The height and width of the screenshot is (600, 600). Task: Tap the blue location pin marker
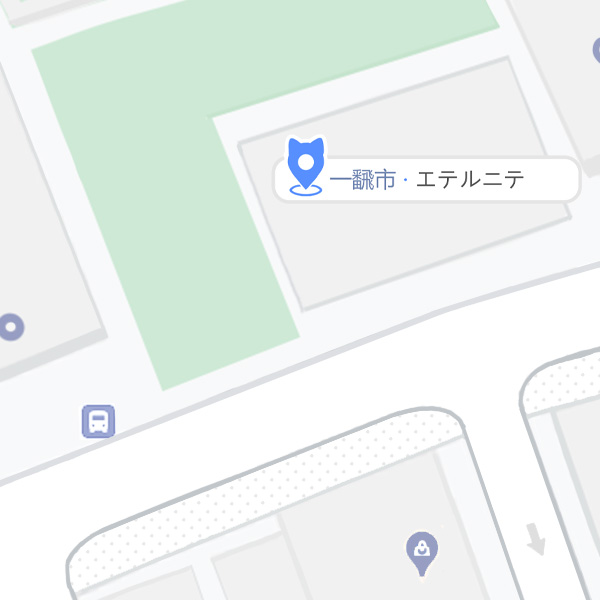tap(306, 165)
